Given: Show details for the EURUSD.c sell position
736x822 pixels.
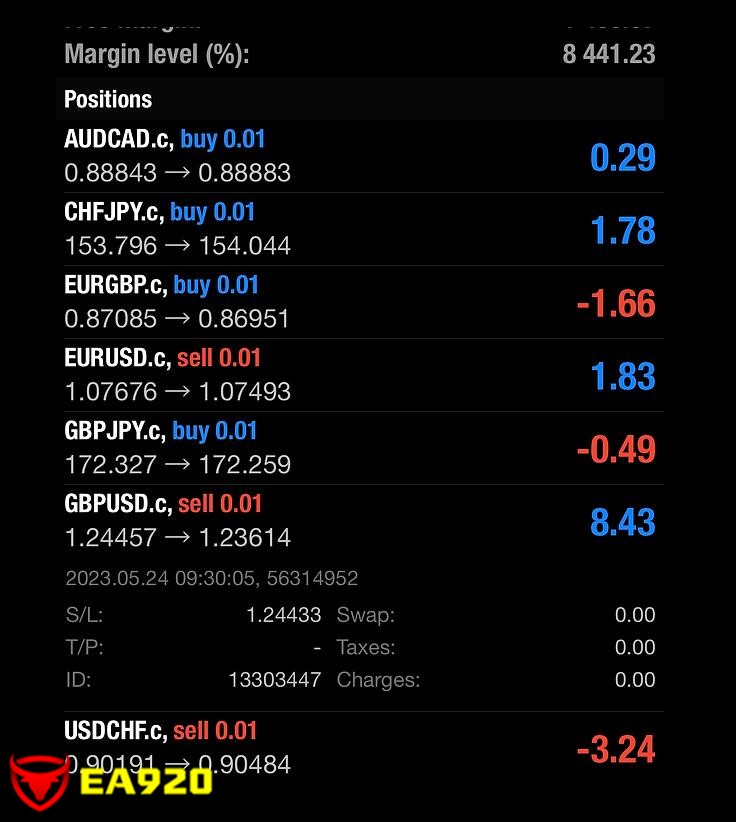Looking at the screenshot, I should click(360, 375).
